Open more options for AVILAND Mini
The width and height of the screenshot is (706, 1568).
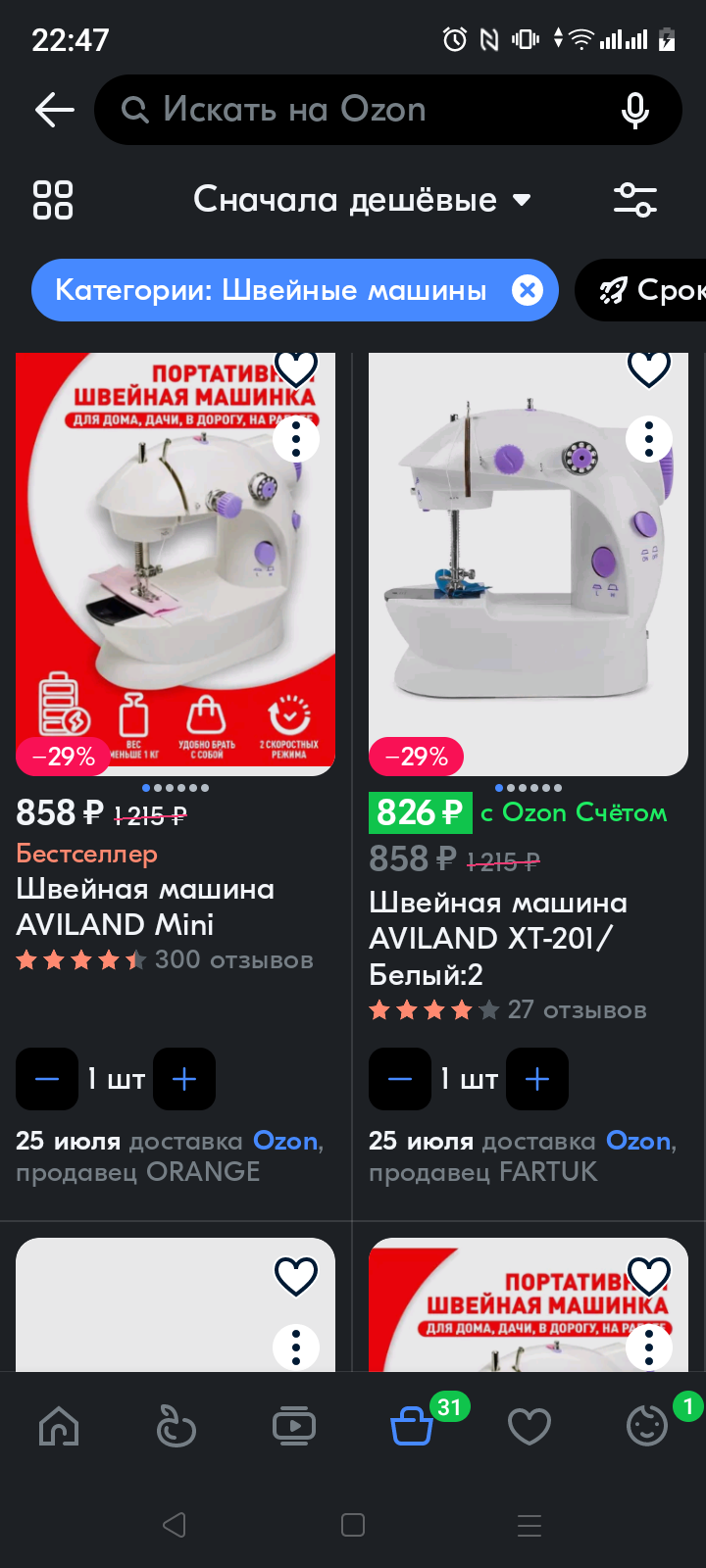pyautogui.click(x=295, y=440)
